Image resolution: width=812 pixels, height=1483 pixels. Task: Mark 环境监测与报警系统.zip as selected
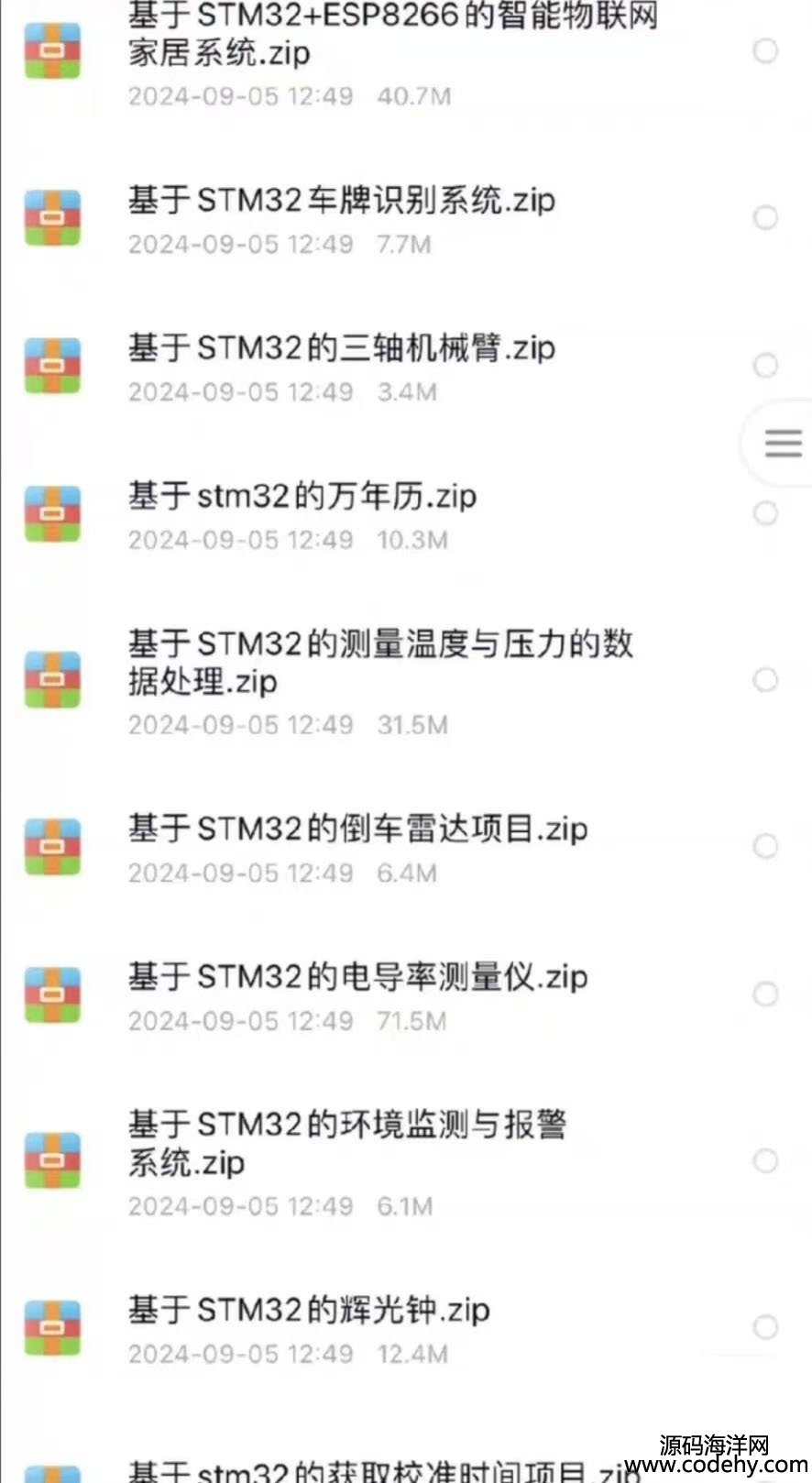pos(765,1161)
